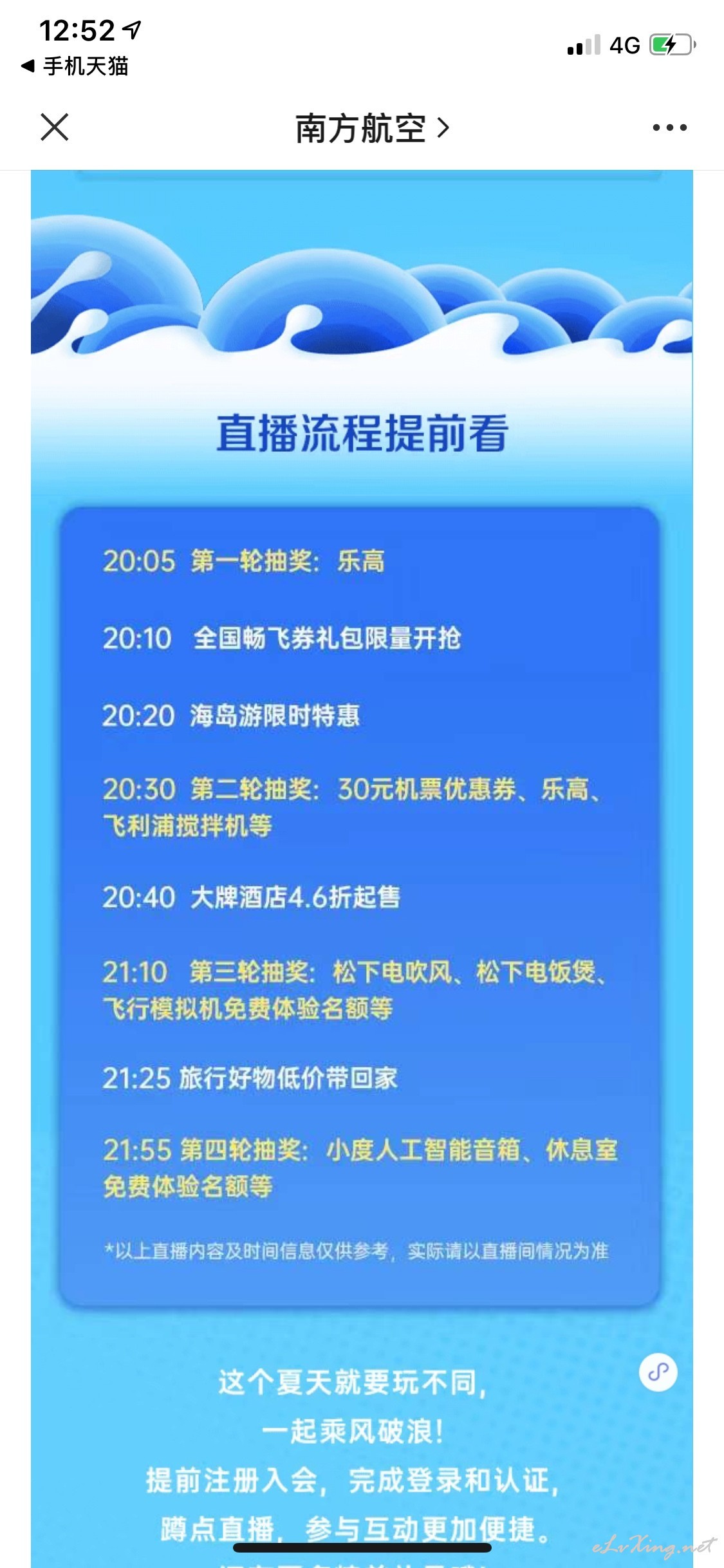Open the three-dot overflow menu
This screenshot has width=724, height=1568.
tap(669, 127)
